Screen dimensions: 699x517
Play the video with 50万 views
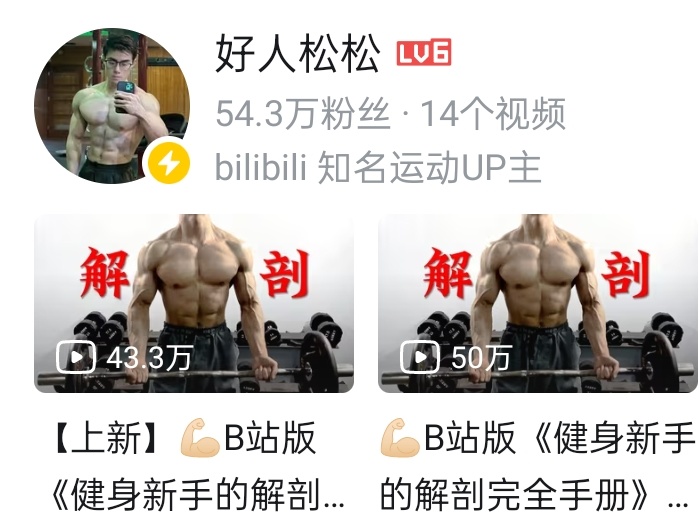point(537,302)
